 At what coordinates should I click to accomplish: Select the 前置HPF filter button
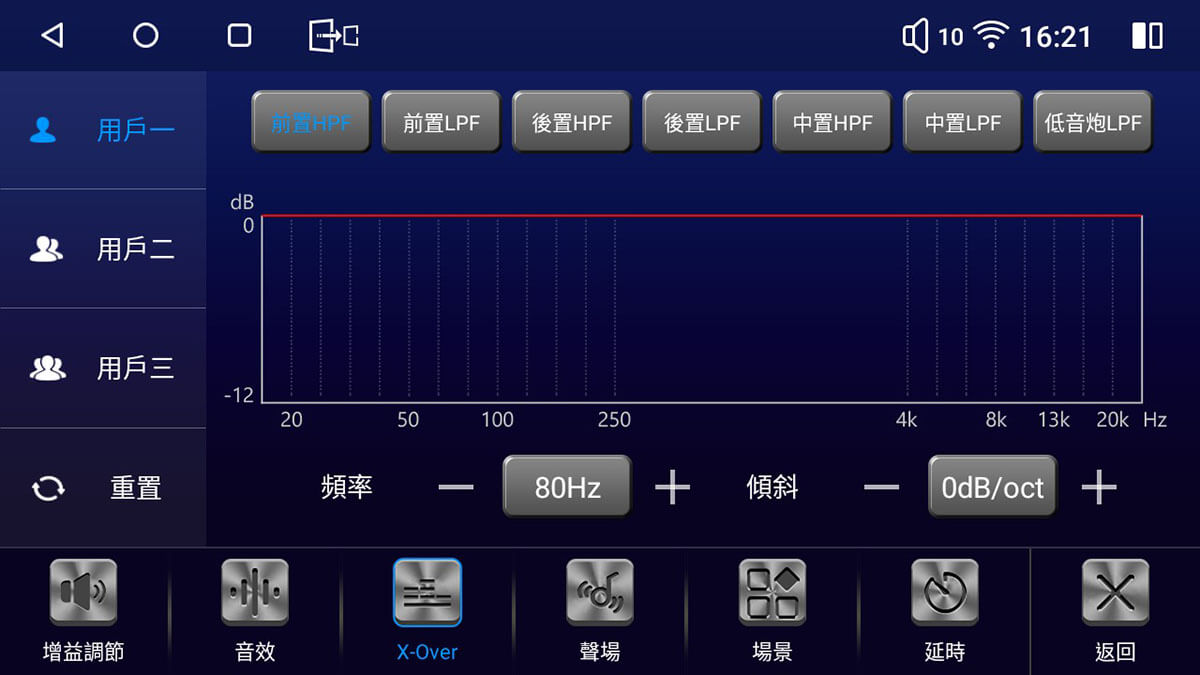311,122
